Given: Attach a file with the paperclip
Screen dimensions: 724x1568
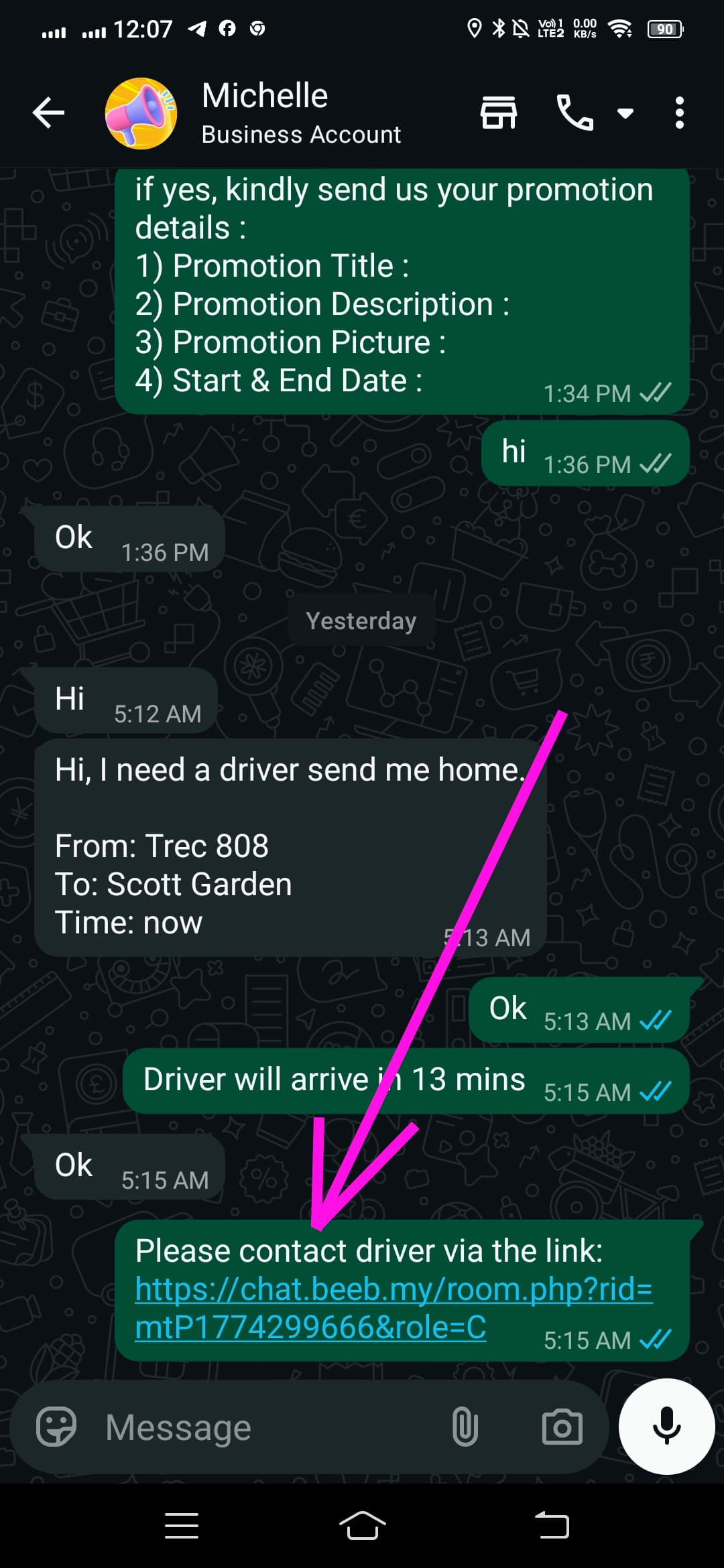Looking at the screenshot, I should [465, 1427].
